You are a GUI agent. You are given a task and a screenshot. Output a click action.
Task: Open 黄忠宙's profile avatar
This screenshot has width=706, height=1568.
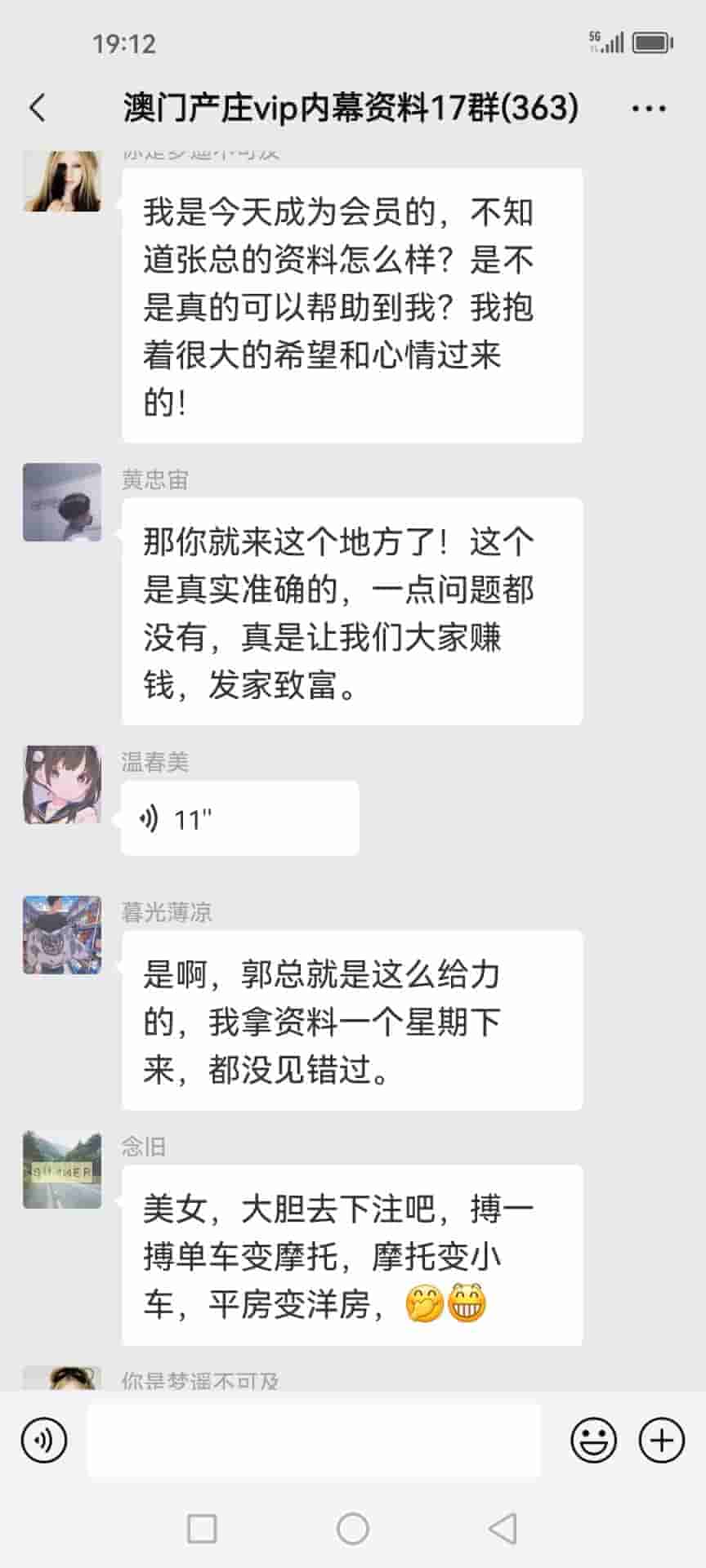pos(62,502)
